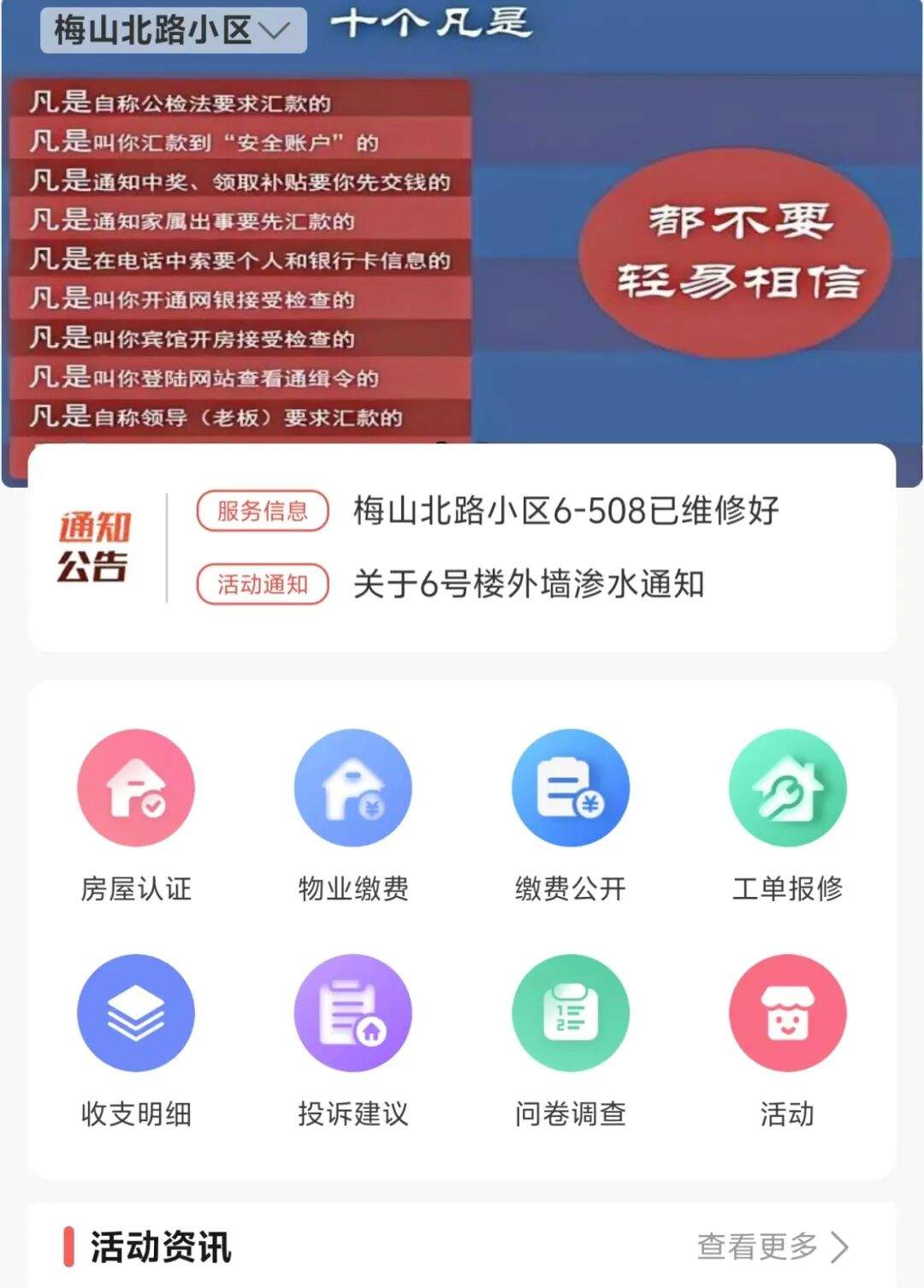Image resolution: width=924 pixels, height=1288 pixels.
Task: Open the 活动通知 activity notice tag
Action: point(261,584)
